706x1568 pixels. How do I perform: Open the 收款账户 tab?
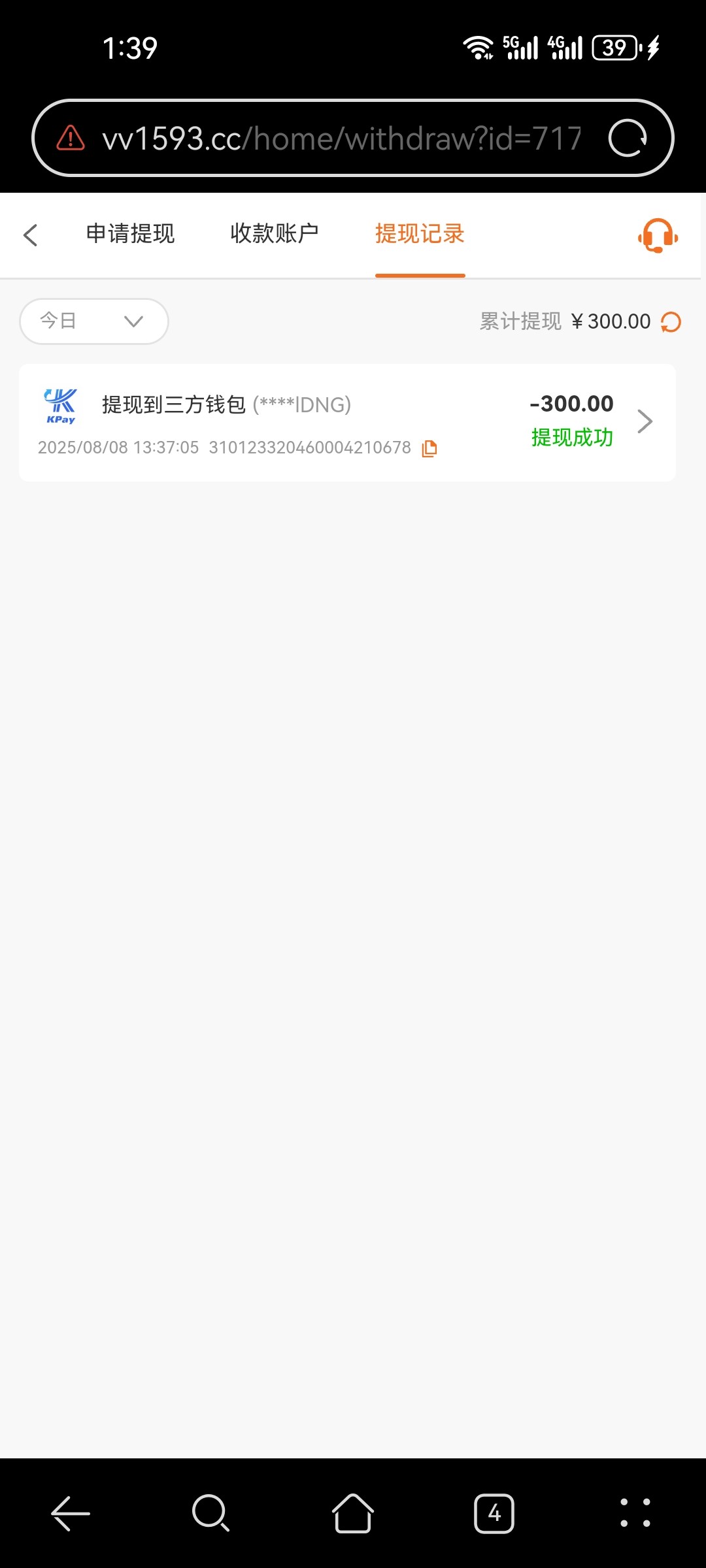(x=275, y=234)
